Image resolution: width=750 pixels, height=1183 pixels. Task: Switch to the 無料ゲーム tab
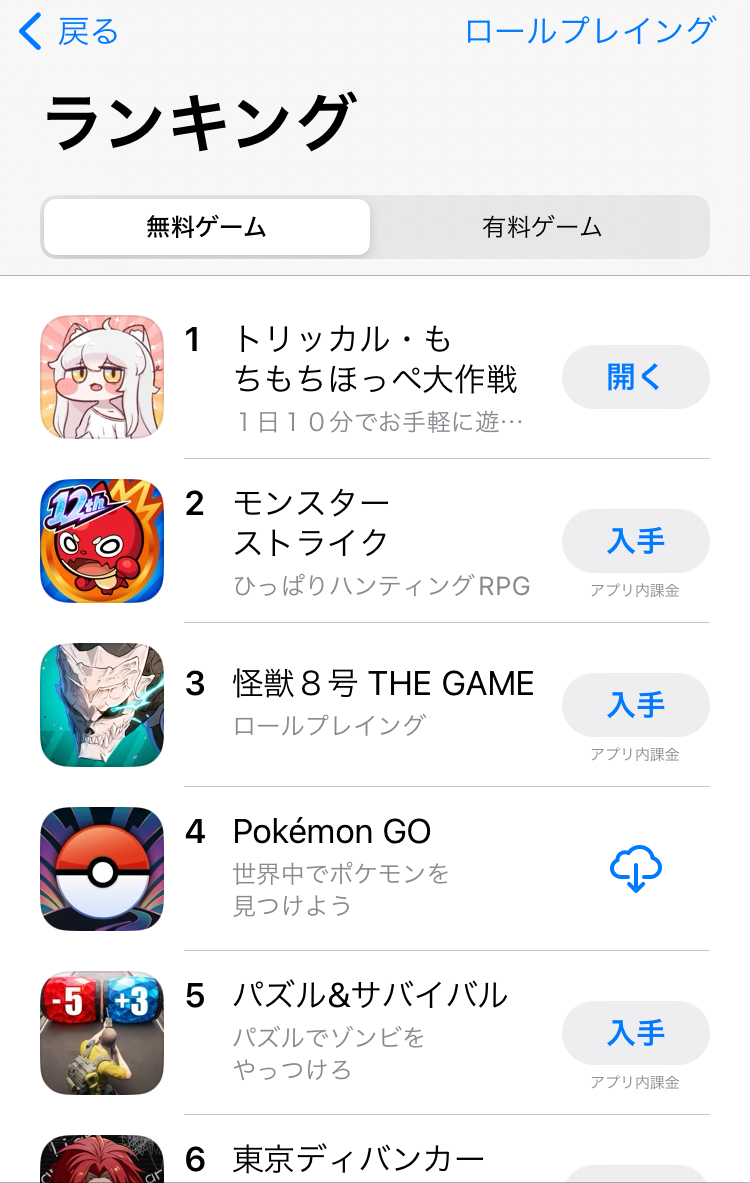tap(207, 227)
